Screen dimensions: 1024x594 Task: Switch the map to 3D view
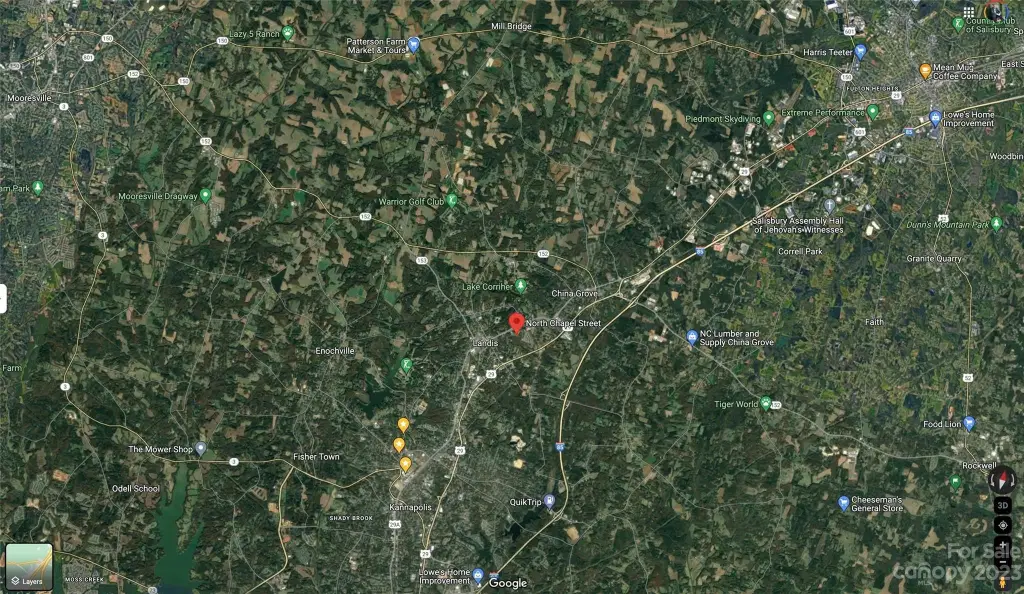[x=1003, y=505]
